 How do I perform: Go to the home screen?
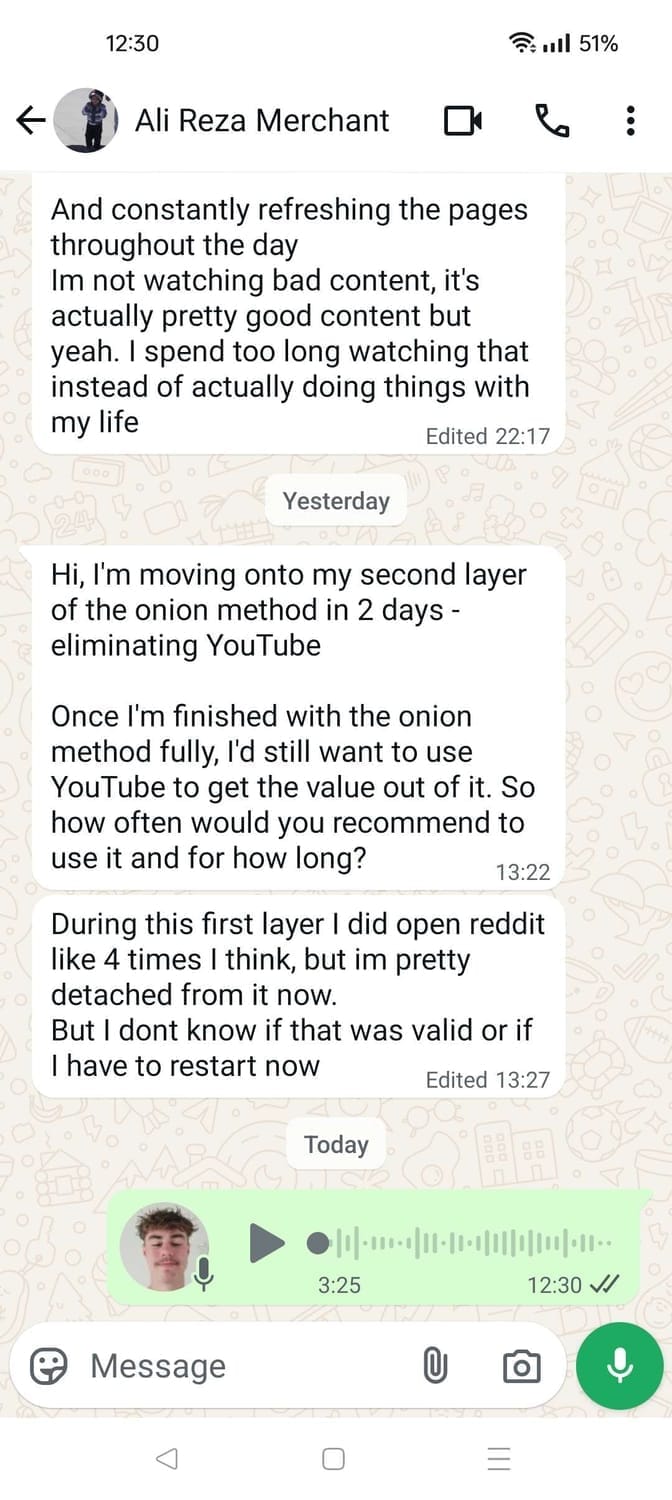[334, 1459]
